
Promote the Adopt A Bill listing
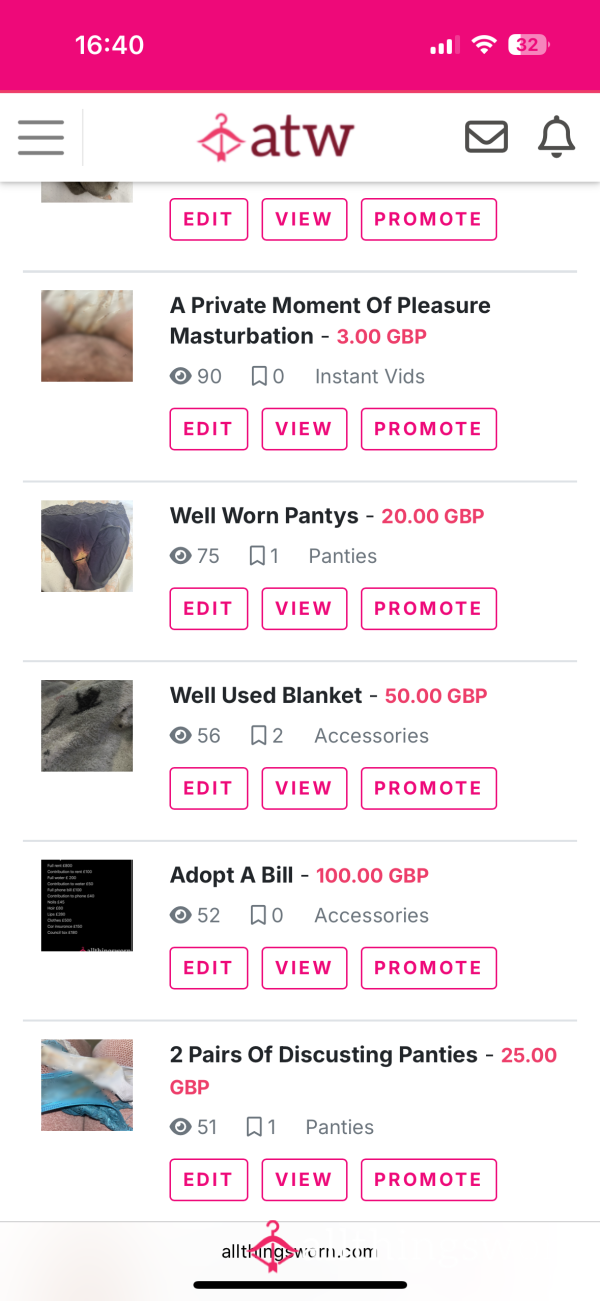point(428,968)
